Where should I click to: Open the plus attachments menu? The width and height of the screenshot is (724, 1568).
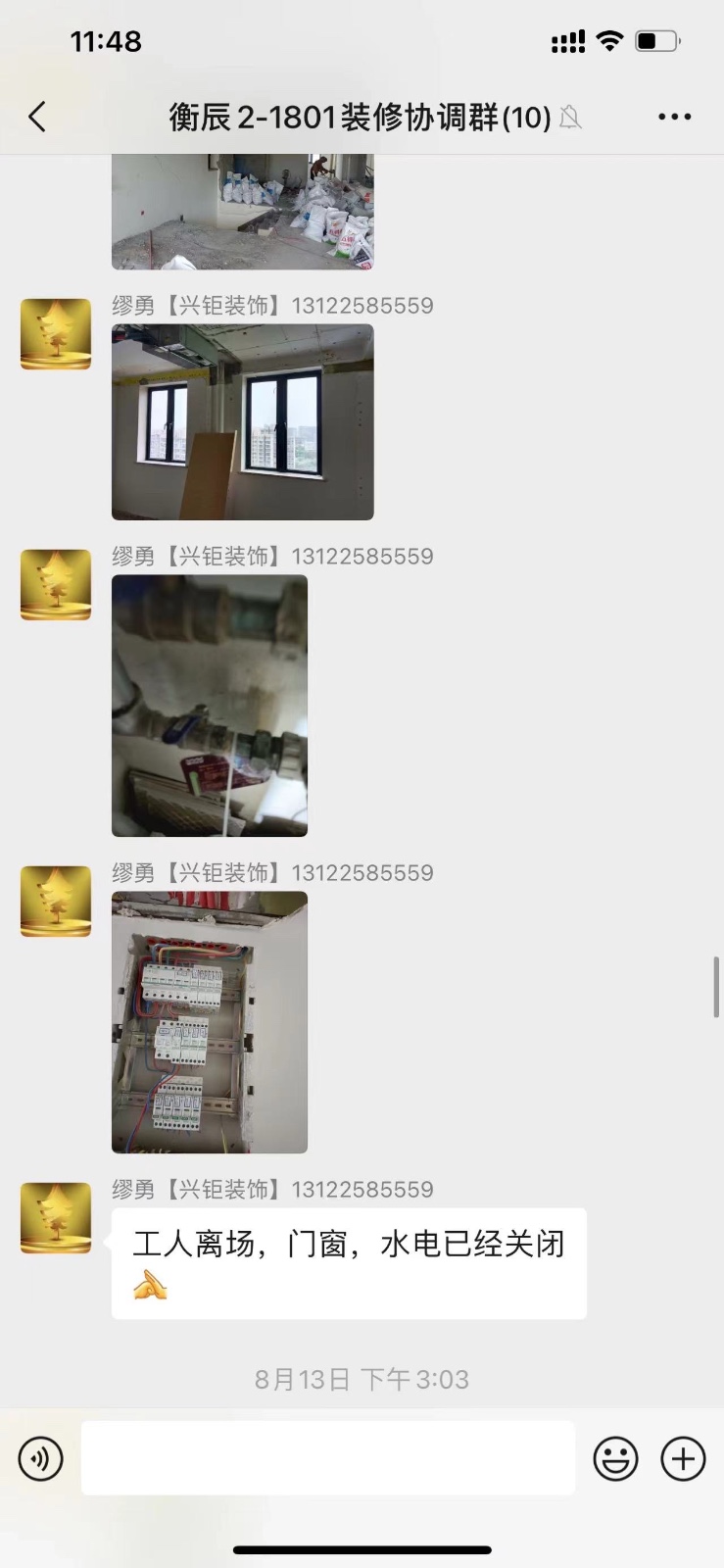683,1458
